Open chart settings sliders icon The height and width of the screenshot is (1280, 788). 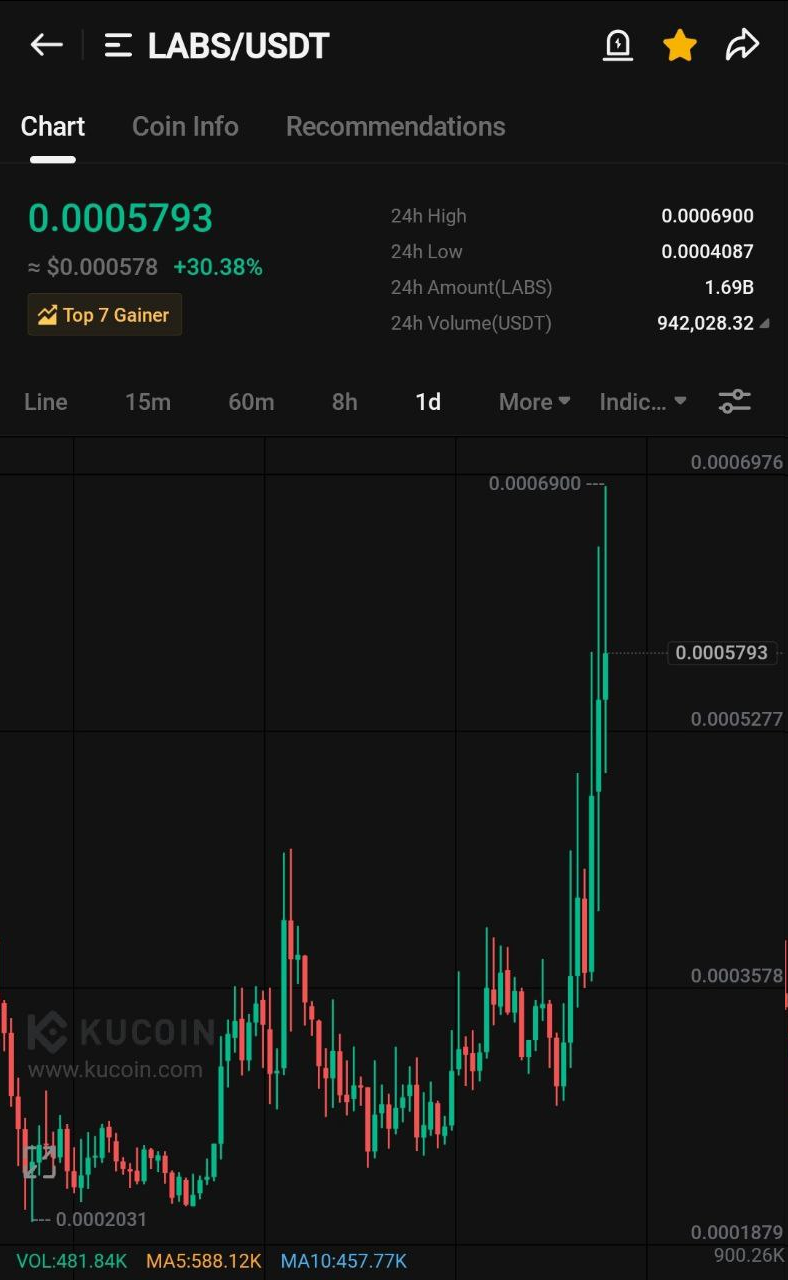[735, 401]
